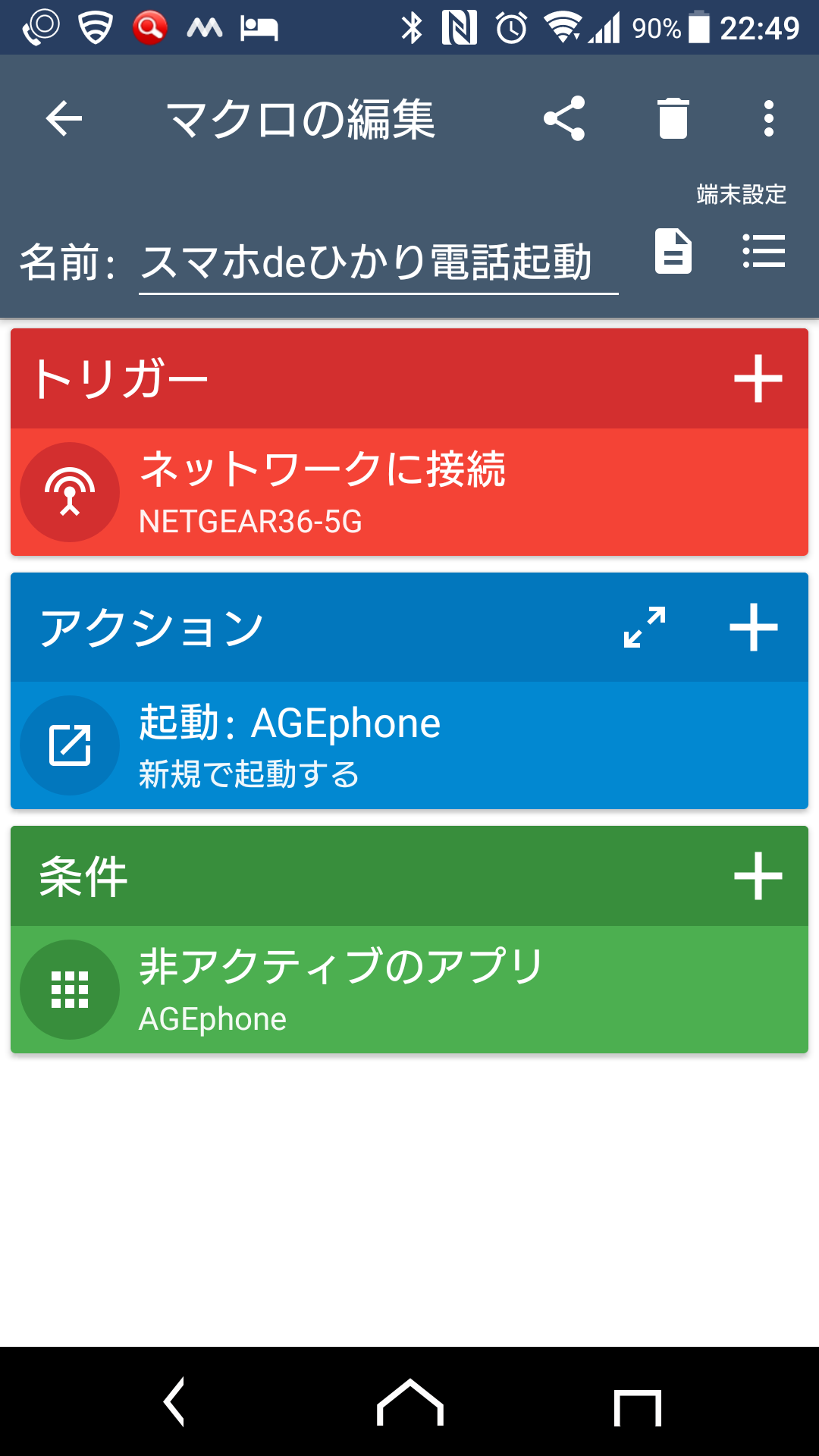Open the 端末設定 list icon
Screen dimensions: 819x1456
[763, 251]
